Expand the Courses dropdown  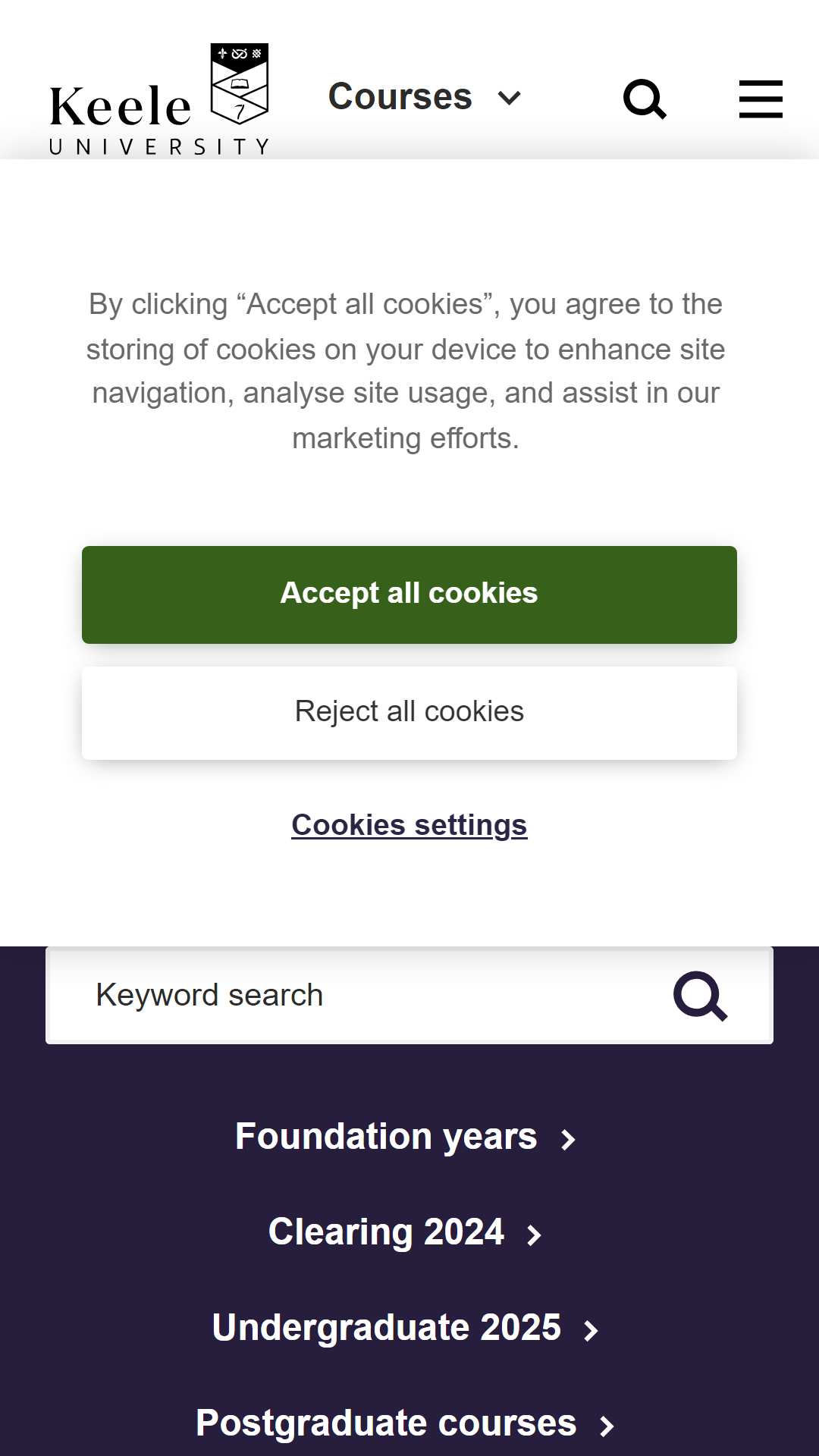[425, 97]
